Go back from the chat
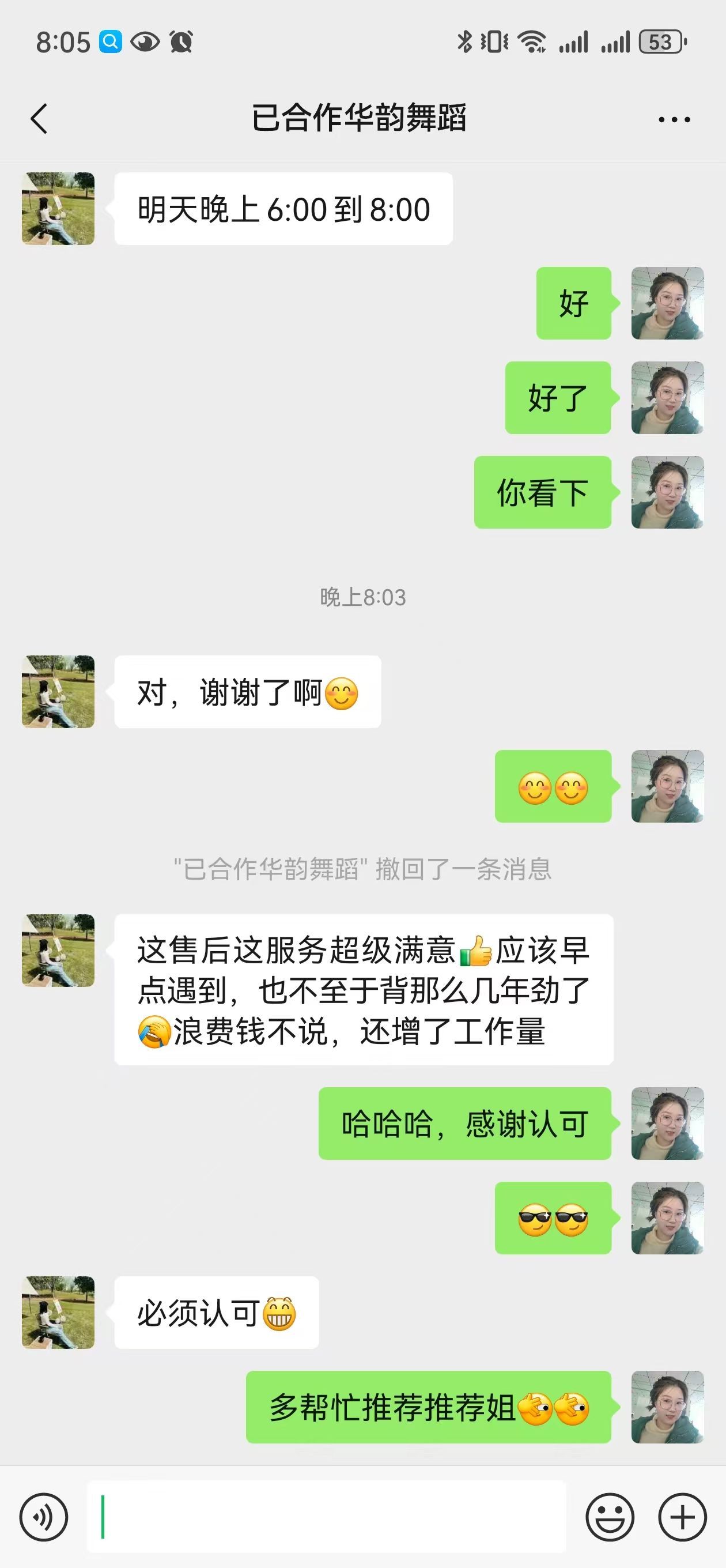 click(x=39, y=118)
